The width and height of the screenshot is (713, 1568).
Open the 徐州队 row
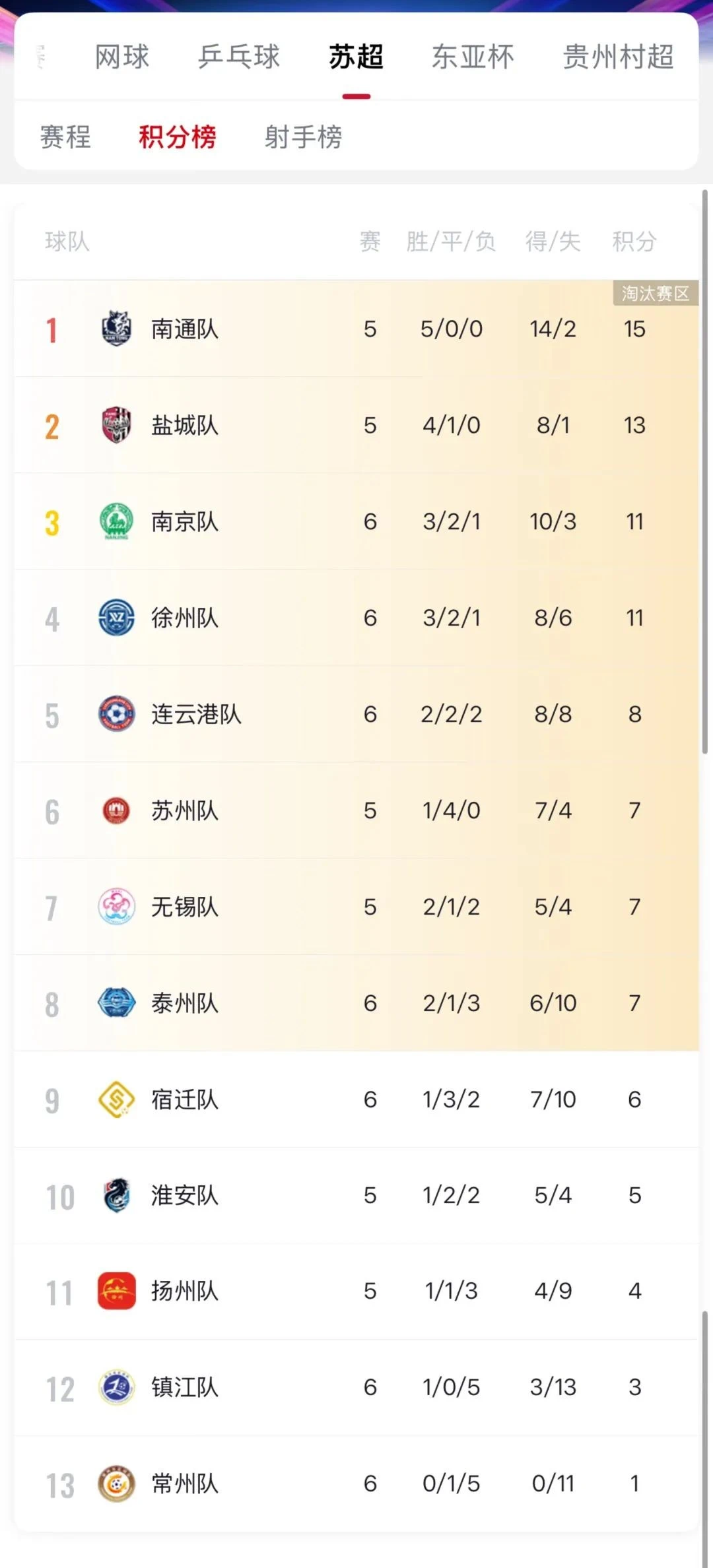[x=356, y=618]
